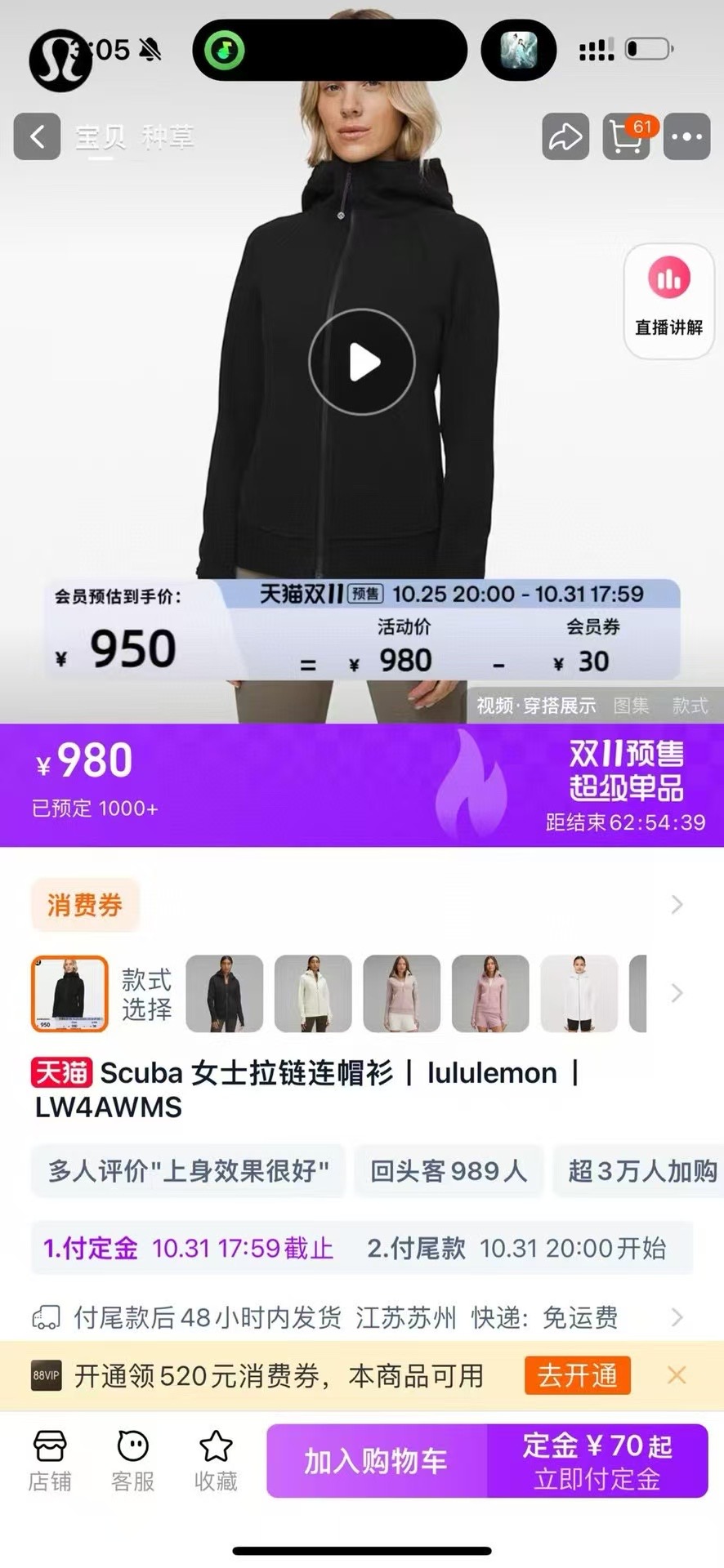Expand the 款式选择 style list arrow
724x1568 pixels.
[x=677, y=993]
